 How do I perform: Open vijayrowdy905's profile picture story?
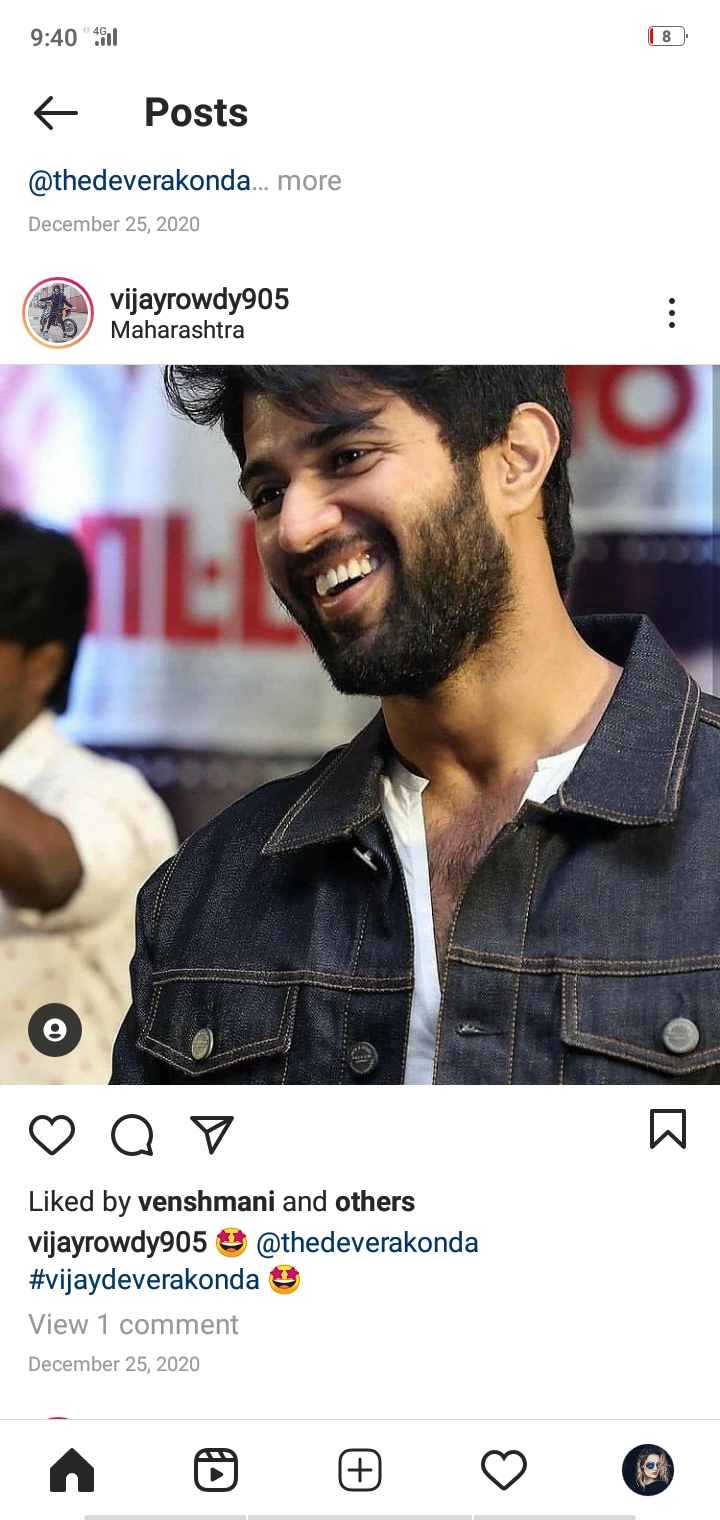[58, 313]
